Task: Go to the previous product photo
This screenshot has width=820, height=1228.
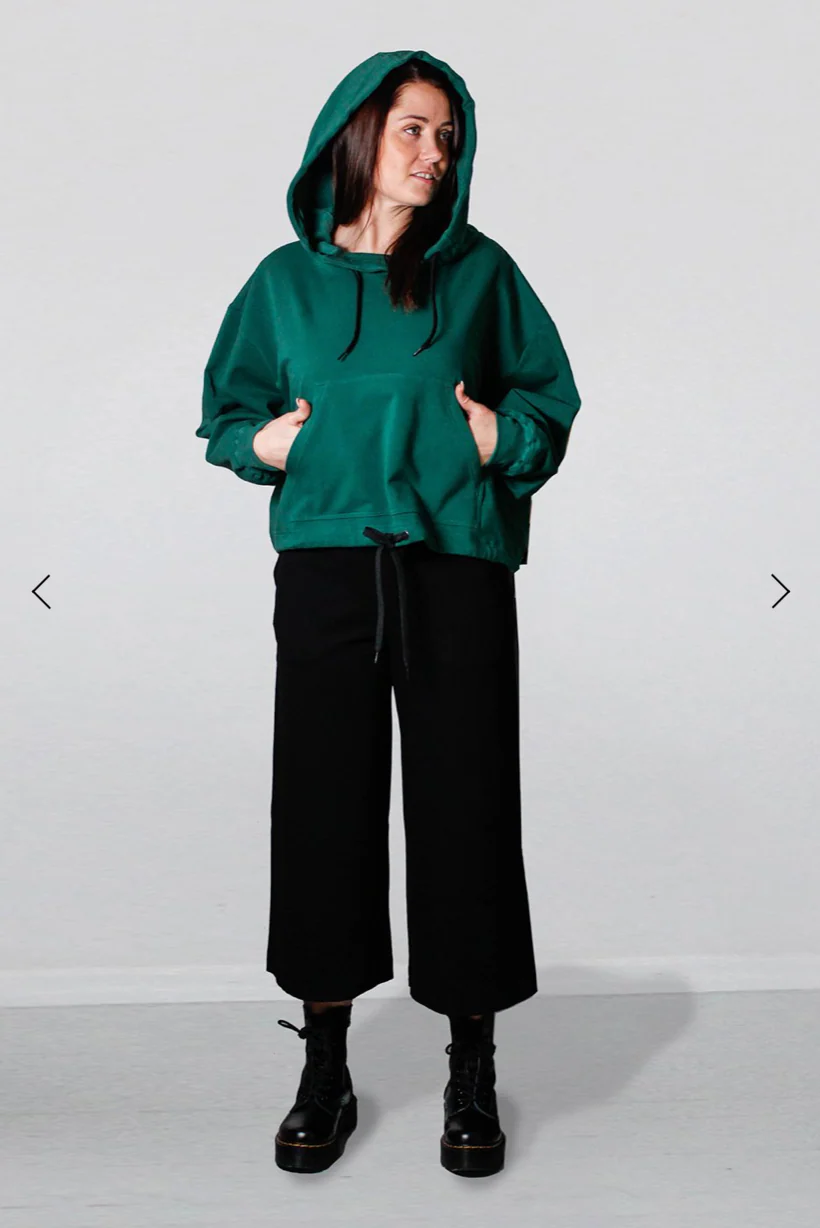Action: [x=41, y=591]
